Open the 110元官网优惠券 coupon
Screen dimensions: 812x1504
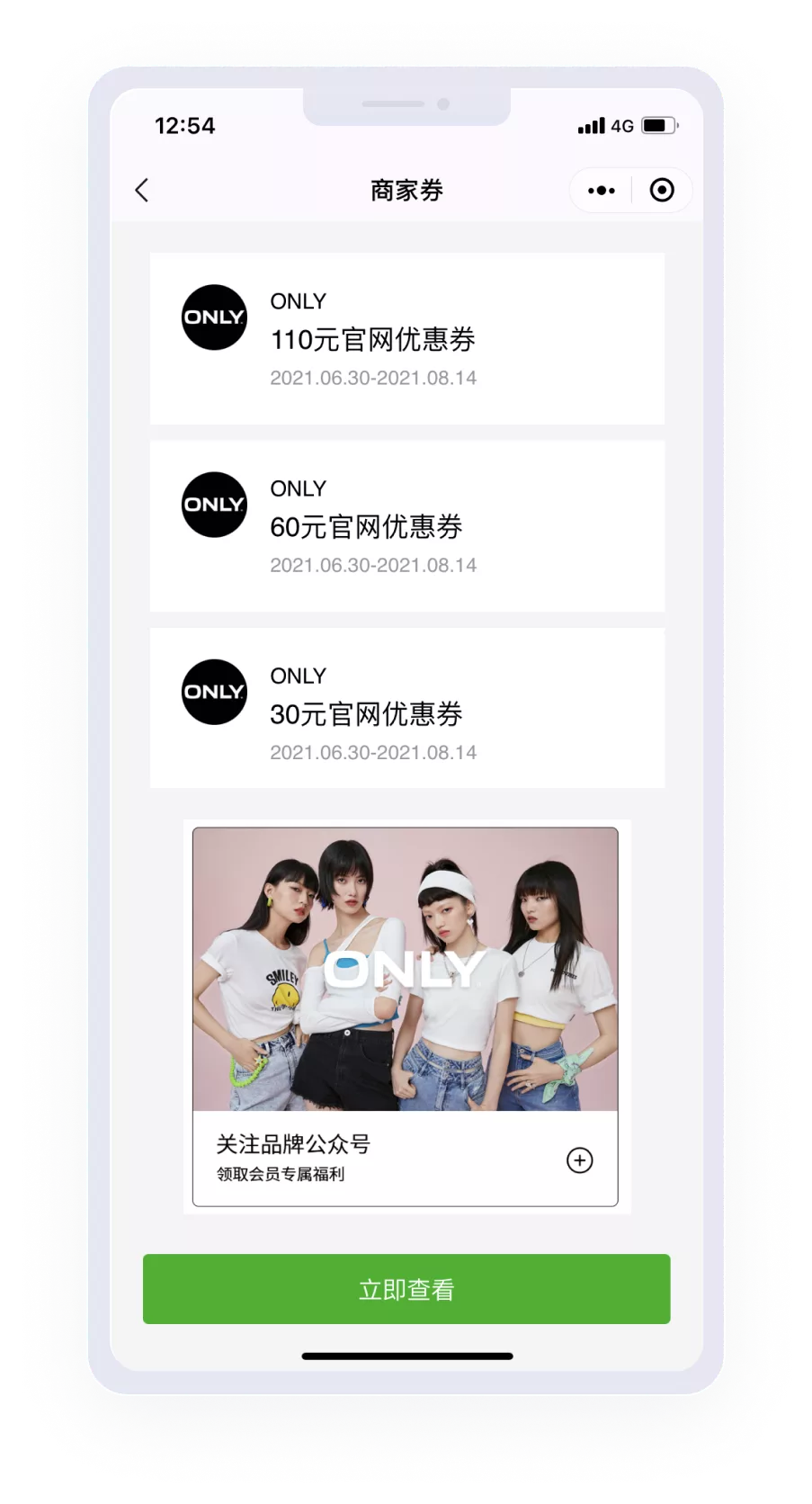coord(407,338)
